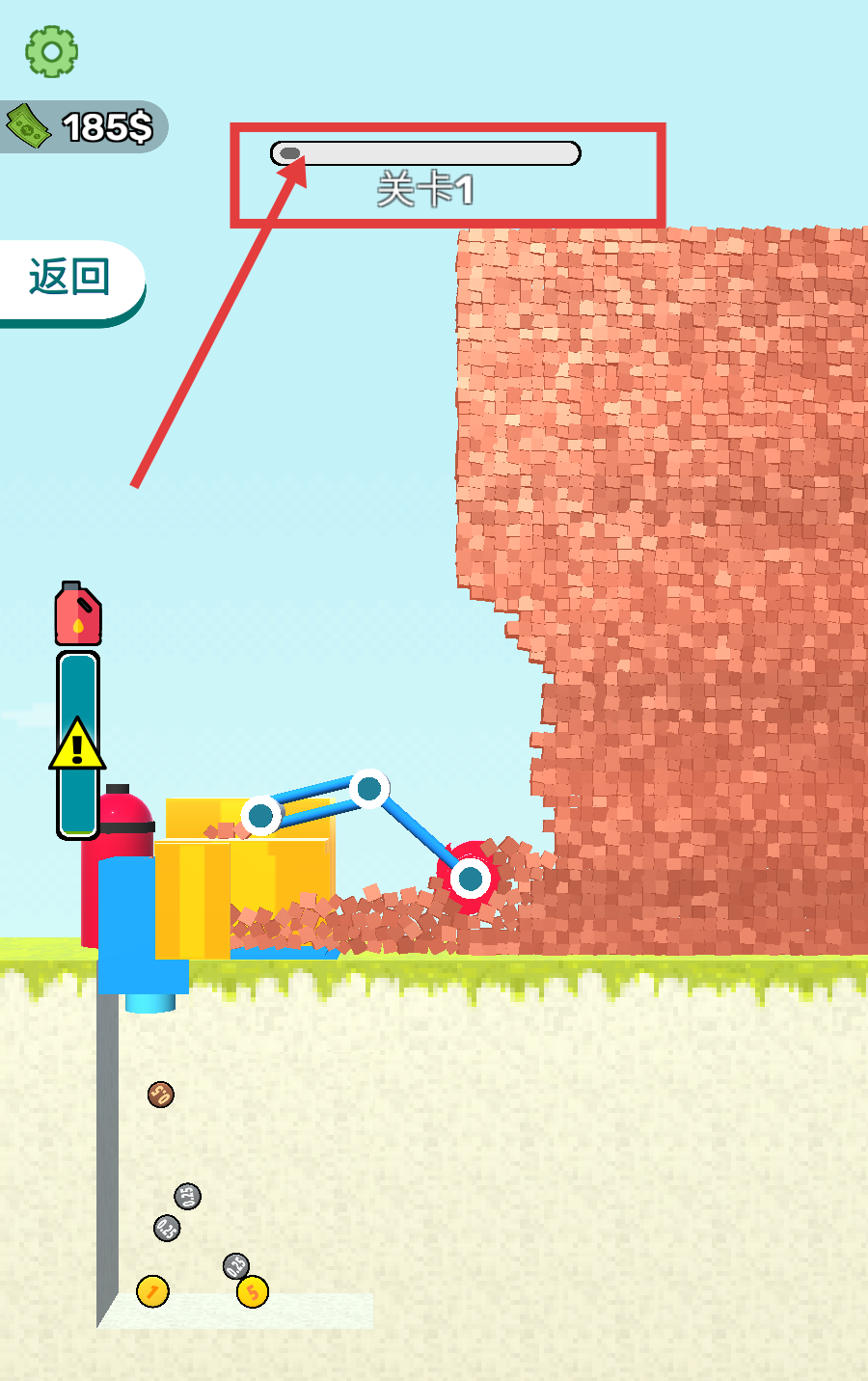Open the settings gear
Screen dimensions: 868x1381
pos(51,51)
